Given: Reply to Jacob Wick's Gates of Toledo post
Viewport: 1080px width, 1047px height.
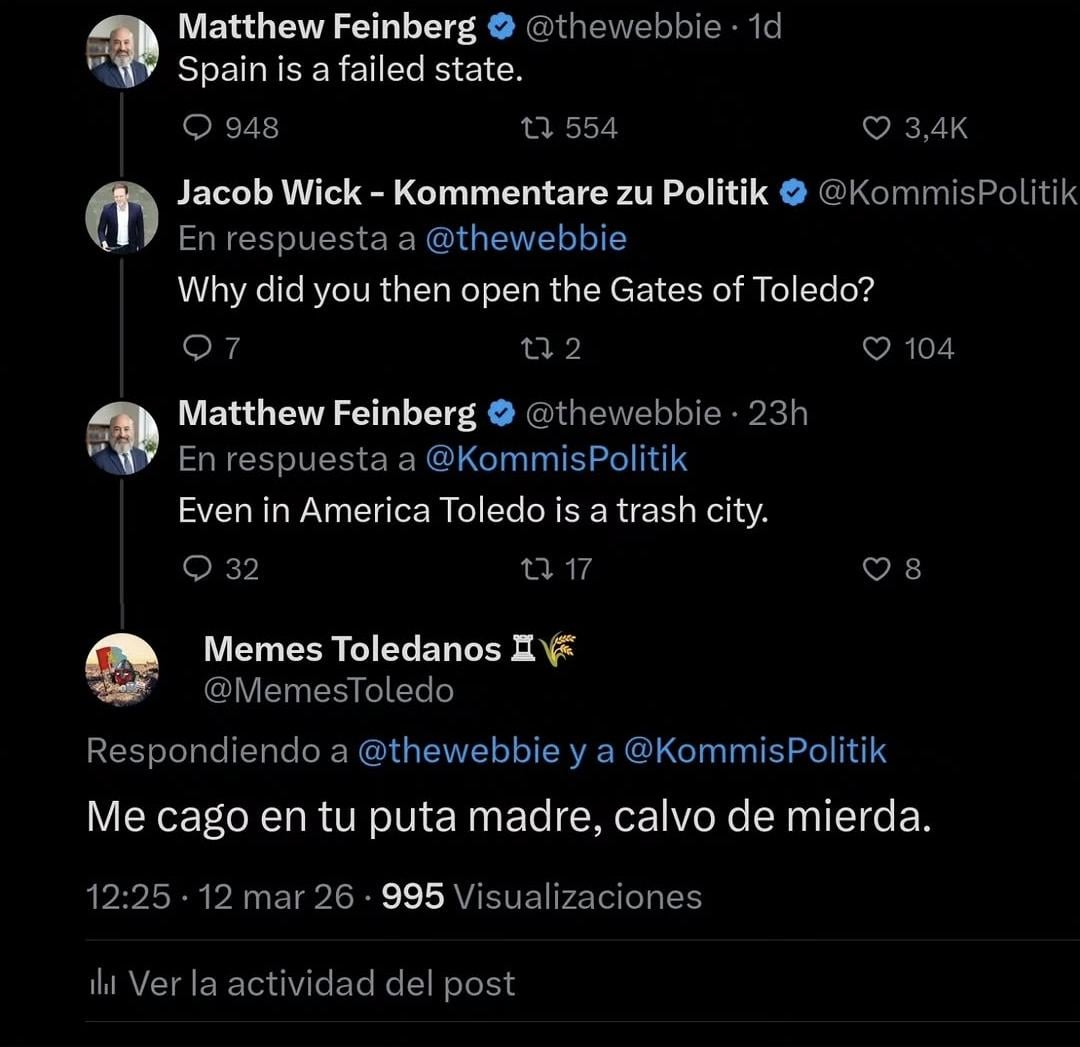Looking at the screenshot, I should (196, 348).
